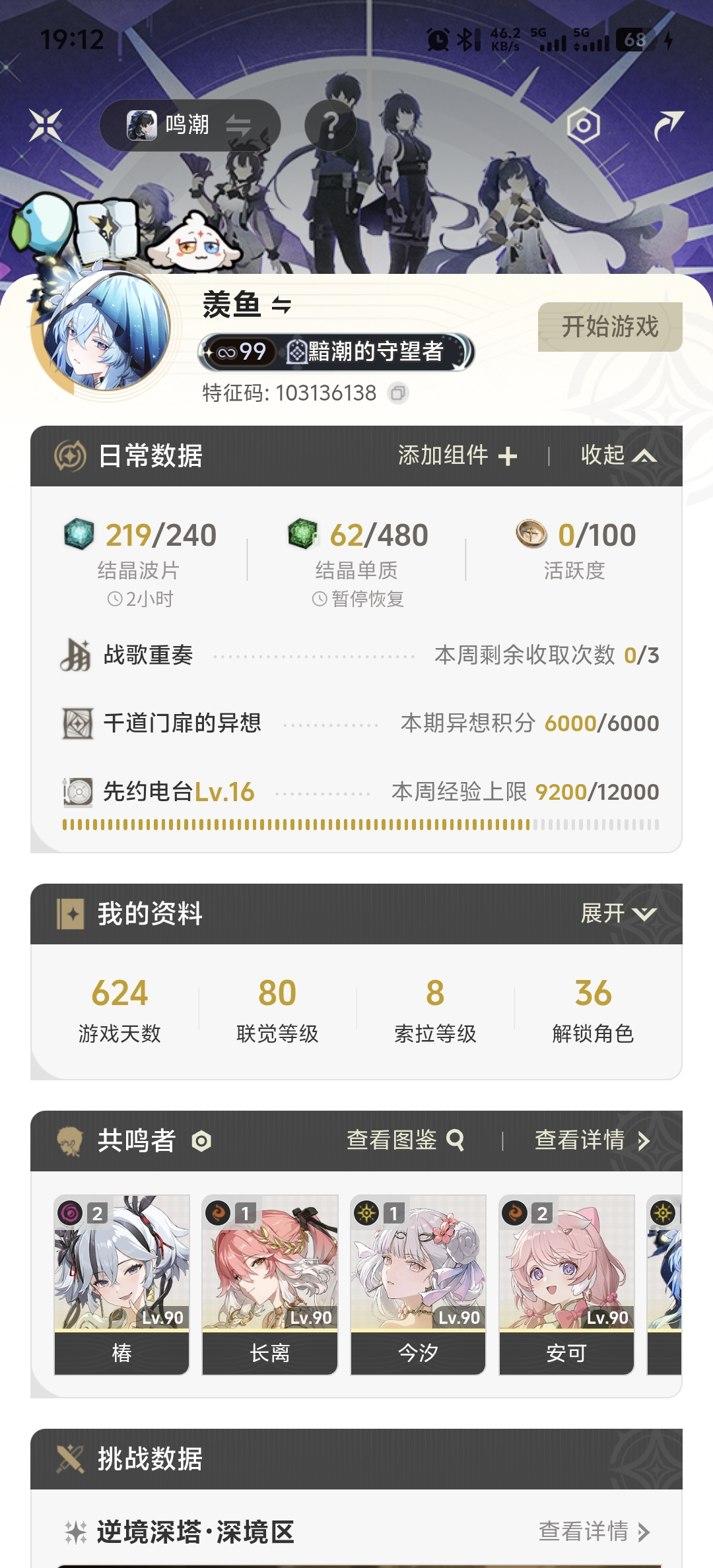The image size is (713, 1568).
Task: Copy the 特征码 103136138
Action: pyautogui.click(x=398, y=393)
